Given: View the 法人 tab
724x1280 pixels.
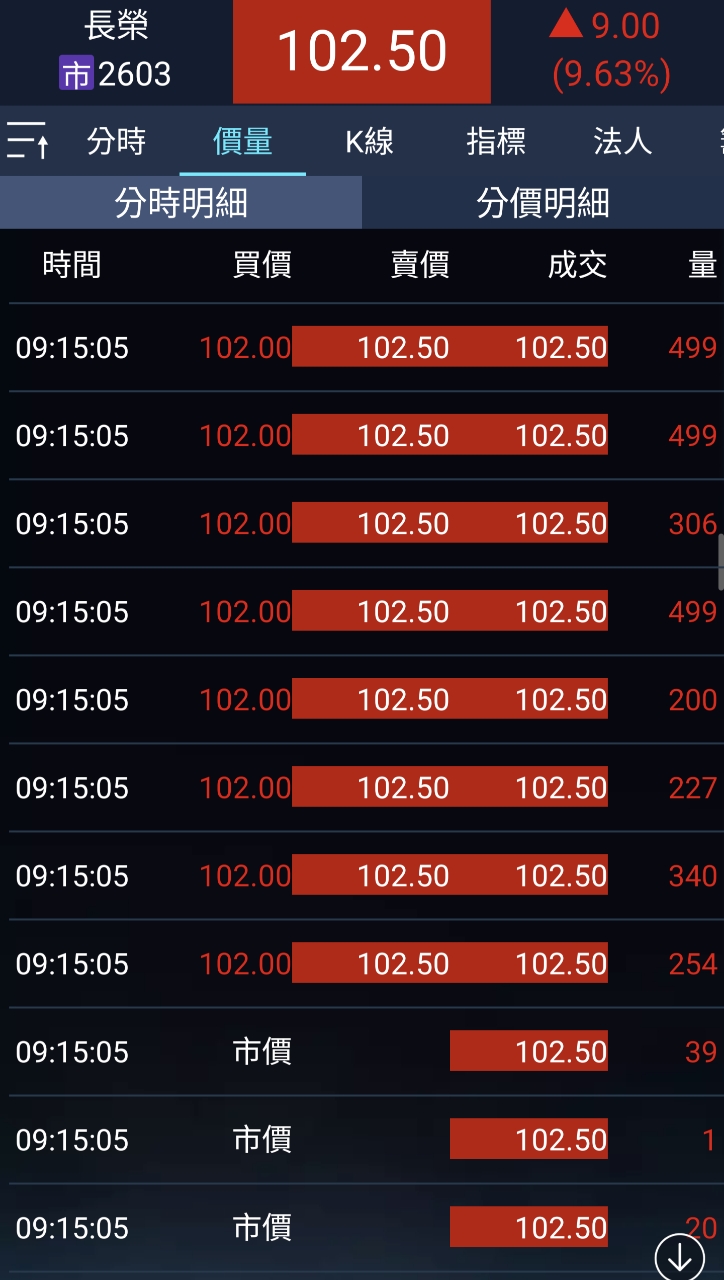Looking at the screenshot, I should (622, 141).
